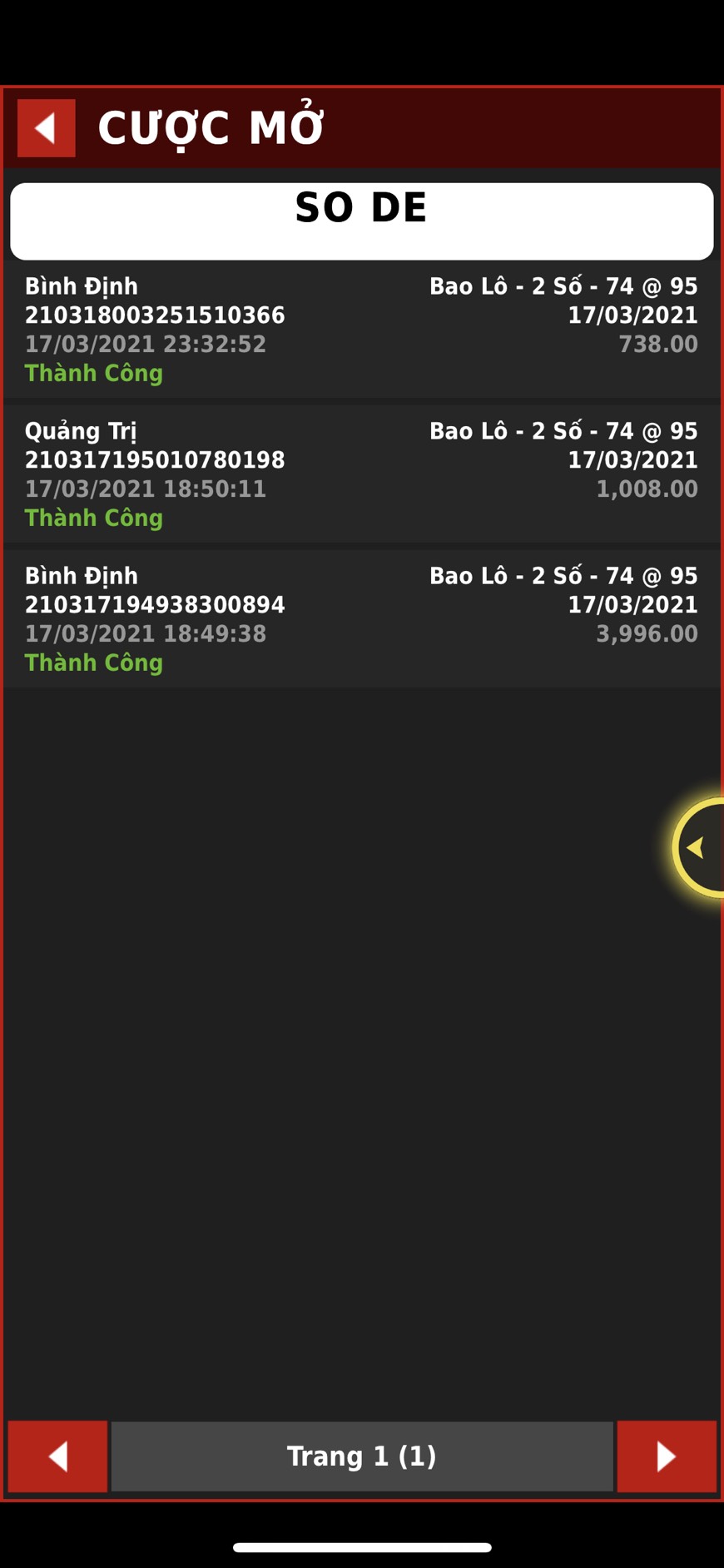Go to the next page

pos(667,1456)
